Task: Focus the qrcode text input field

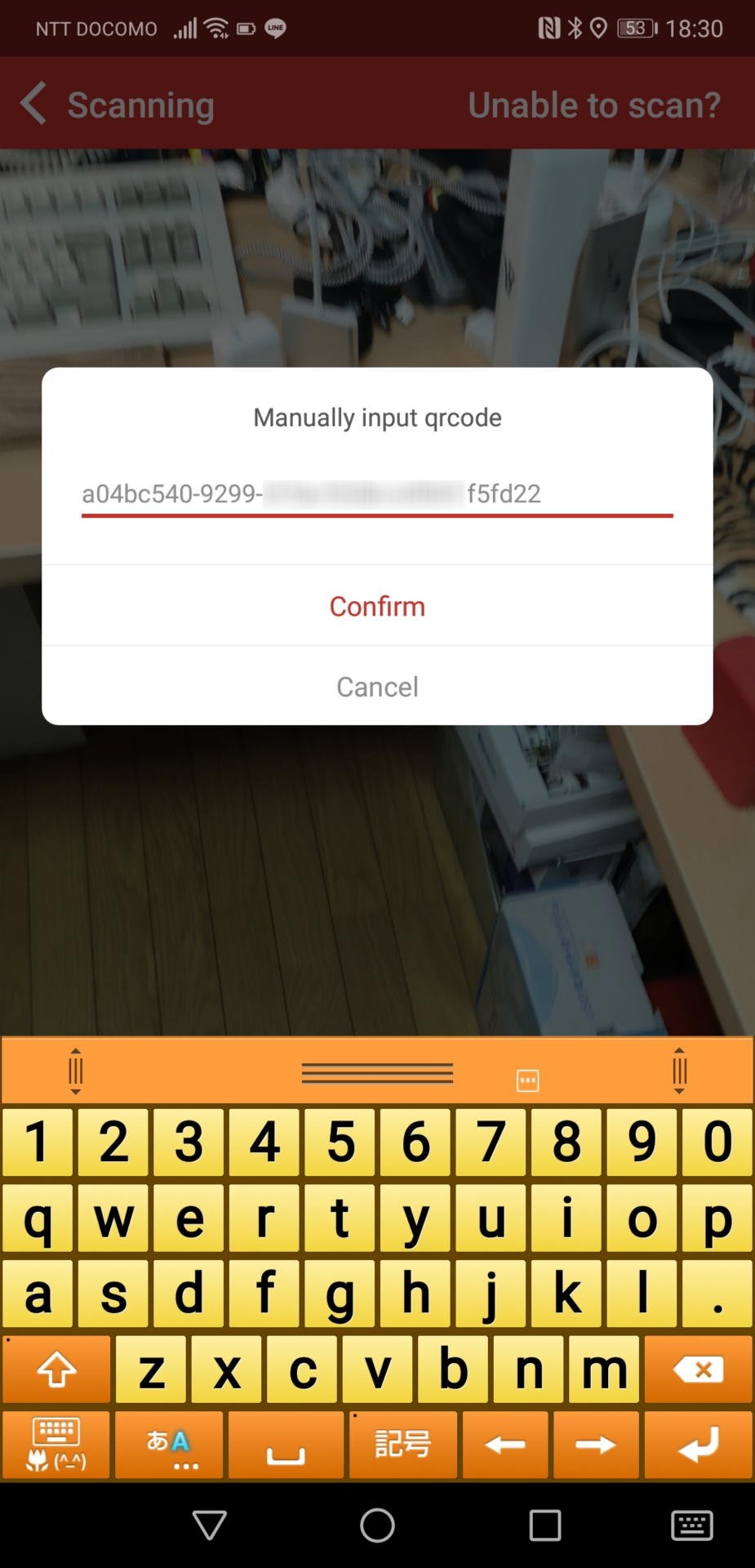Action: [x=377, y=494]
